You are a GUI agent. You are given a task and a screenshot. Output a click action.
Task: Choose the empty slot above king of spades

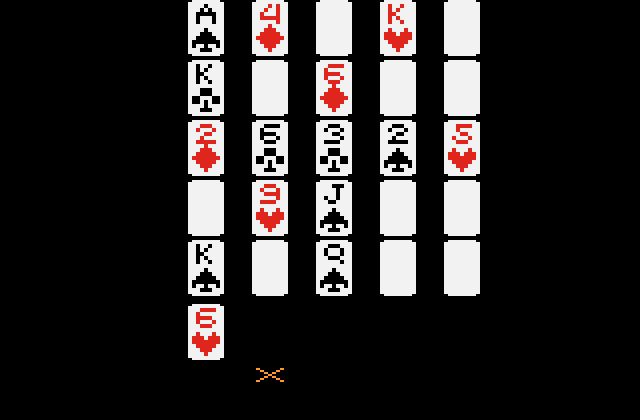point(206,207)
